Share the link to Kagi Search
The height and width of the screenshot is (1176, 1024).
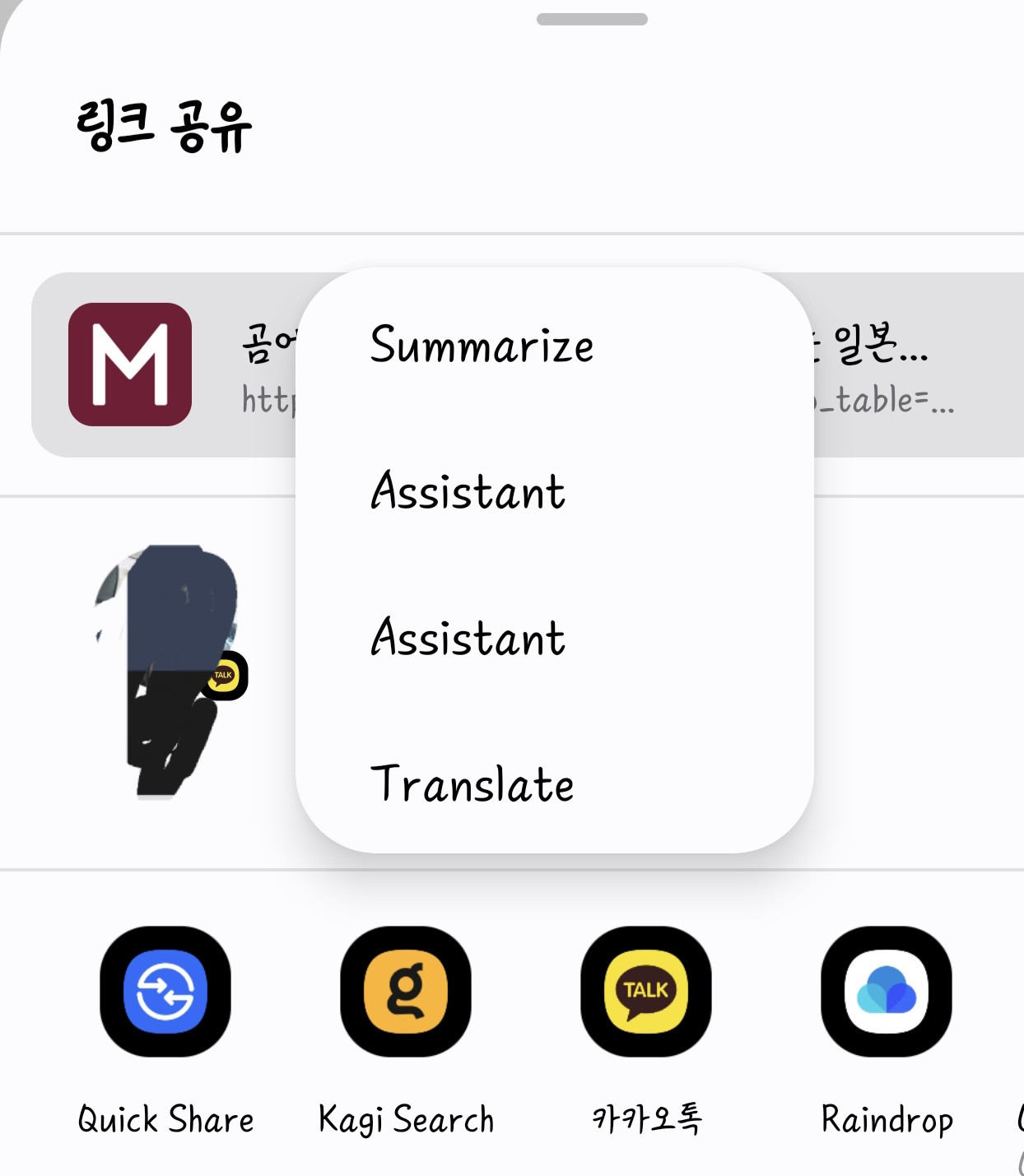point(406,992)
